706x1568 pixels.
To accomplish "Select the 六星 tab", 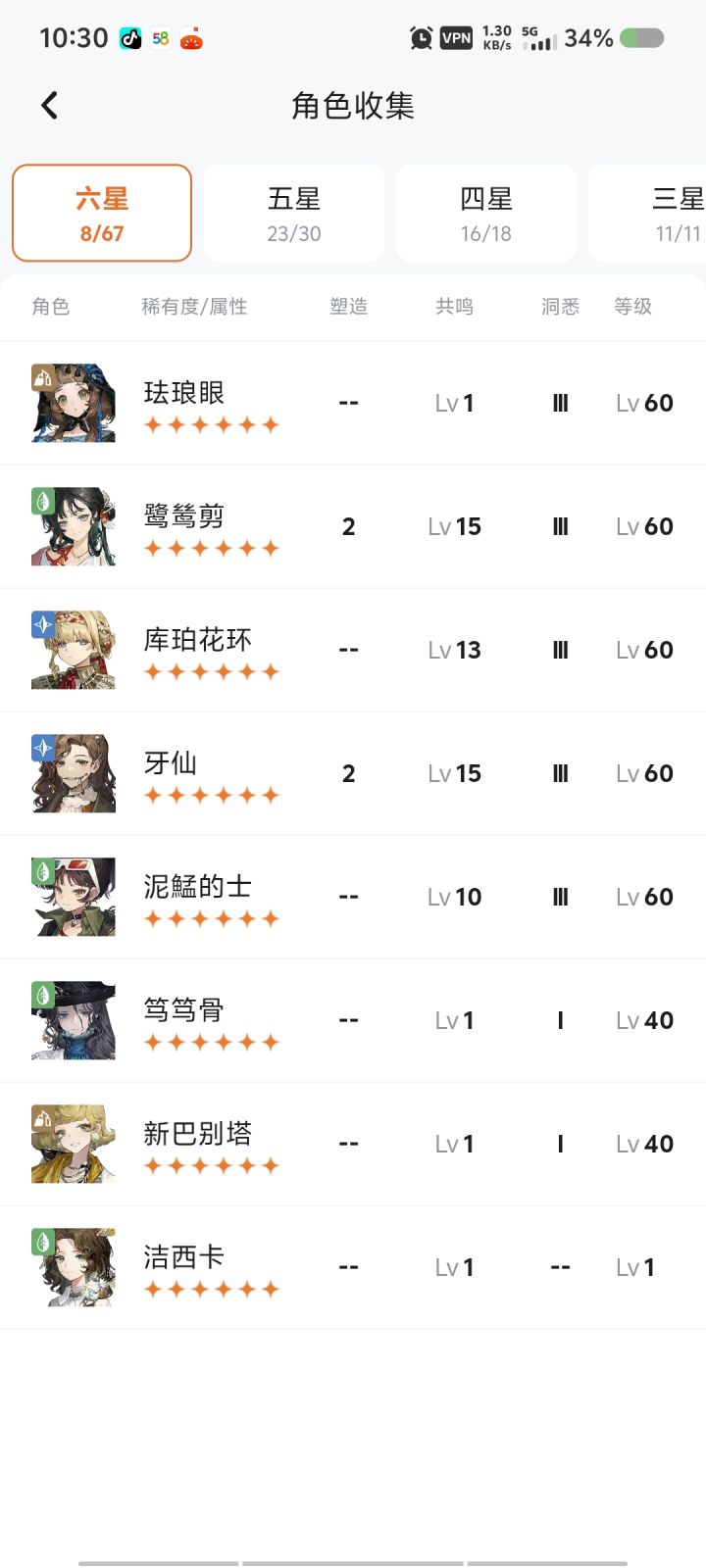I will pos(102,213).
